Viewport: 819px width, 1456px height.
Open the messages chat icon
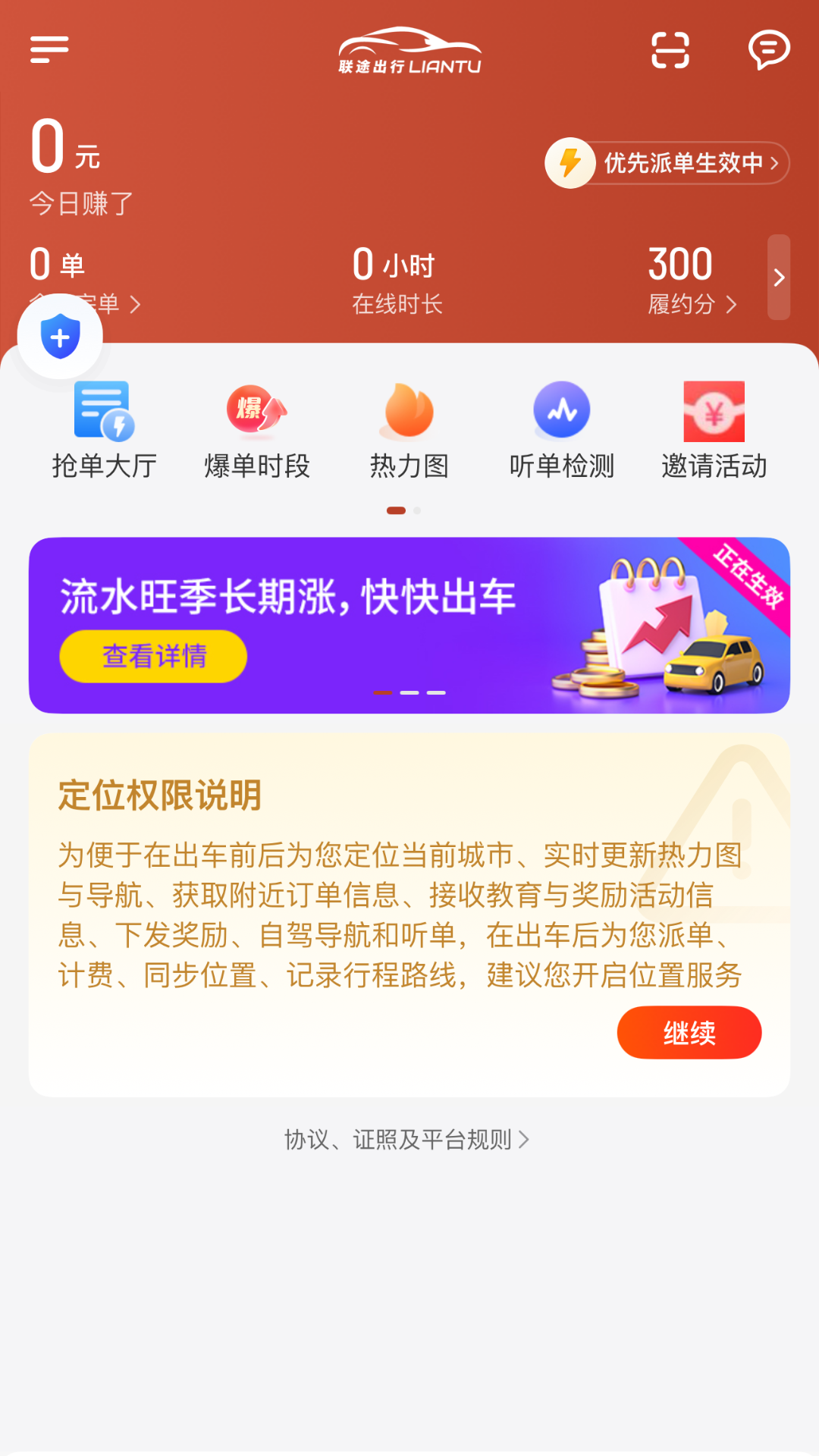click(769, 49)
